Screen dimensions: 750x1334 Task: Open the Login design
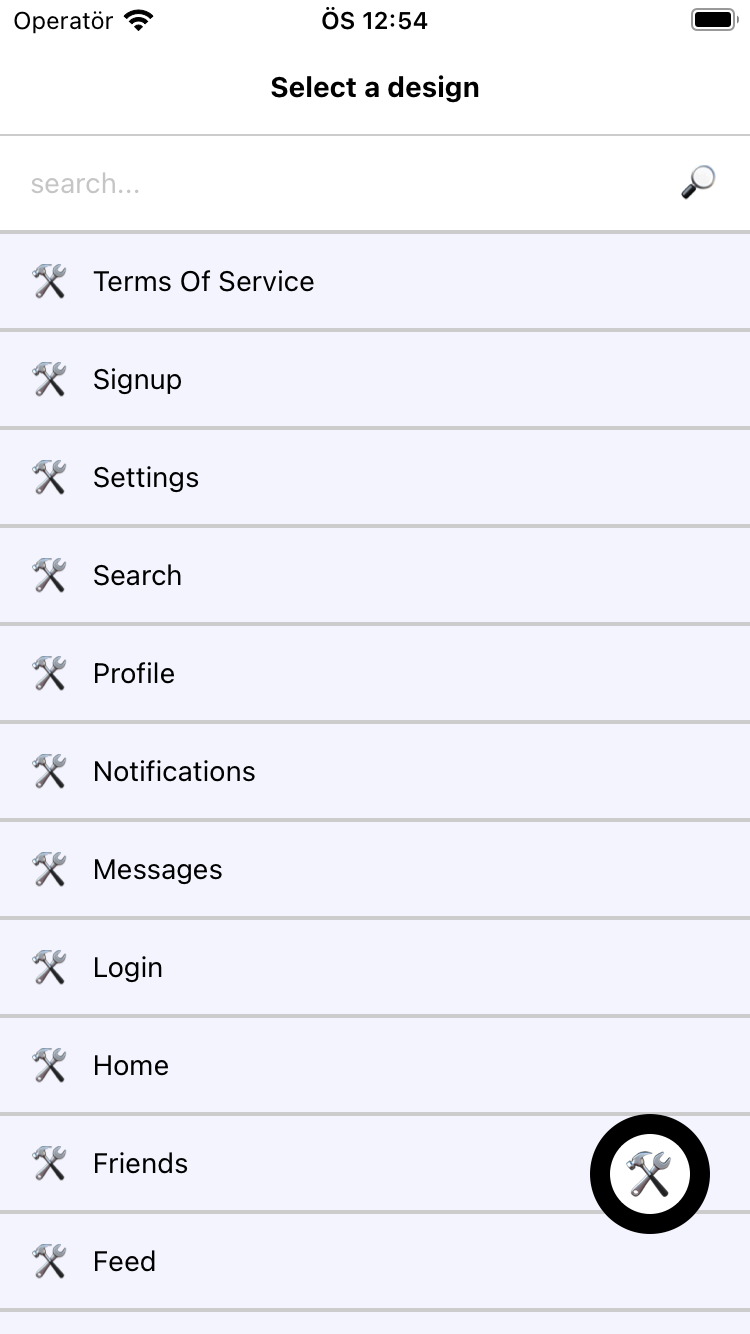click(375, 968)
